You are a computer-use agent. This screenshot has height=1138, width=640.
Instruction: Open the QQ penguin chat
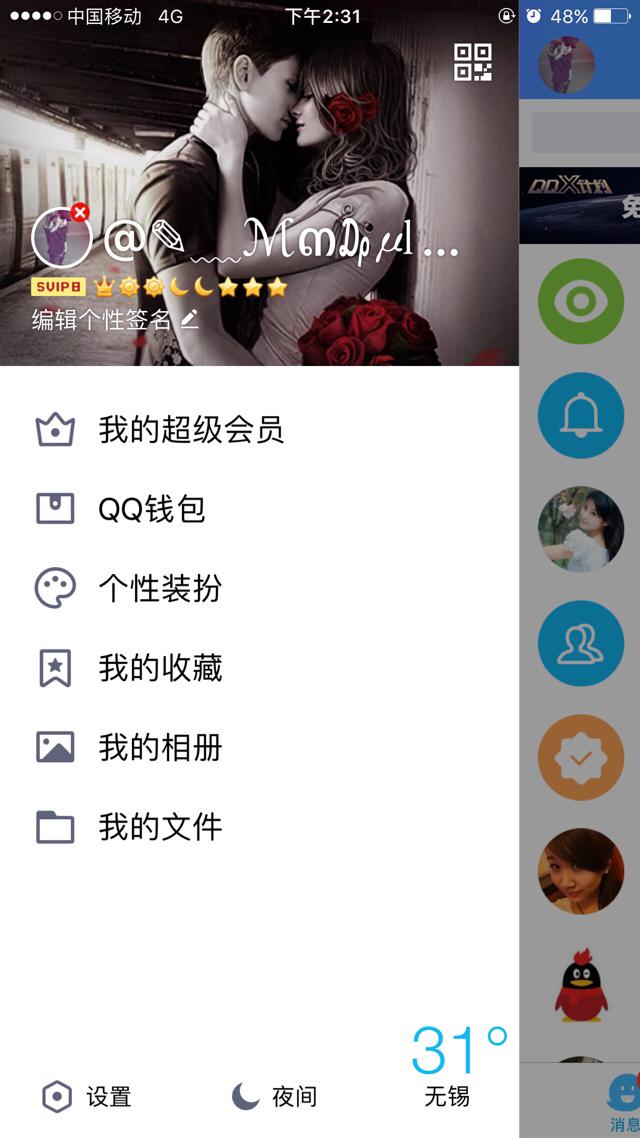[580, 985]
